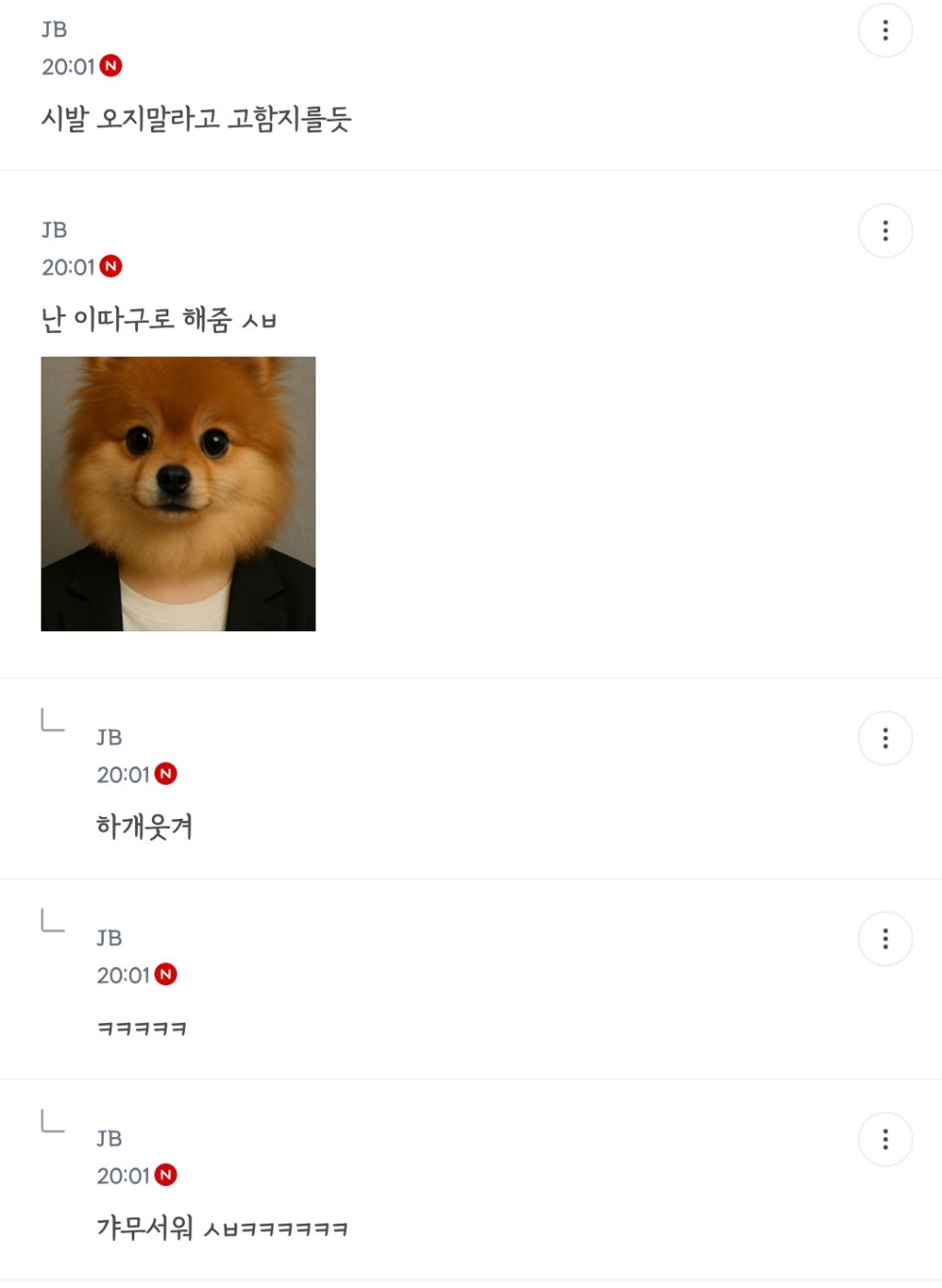Click username JB on the '갸무서워' comment
This screenshot has width=942, height=1288.
click(110, 1140)
